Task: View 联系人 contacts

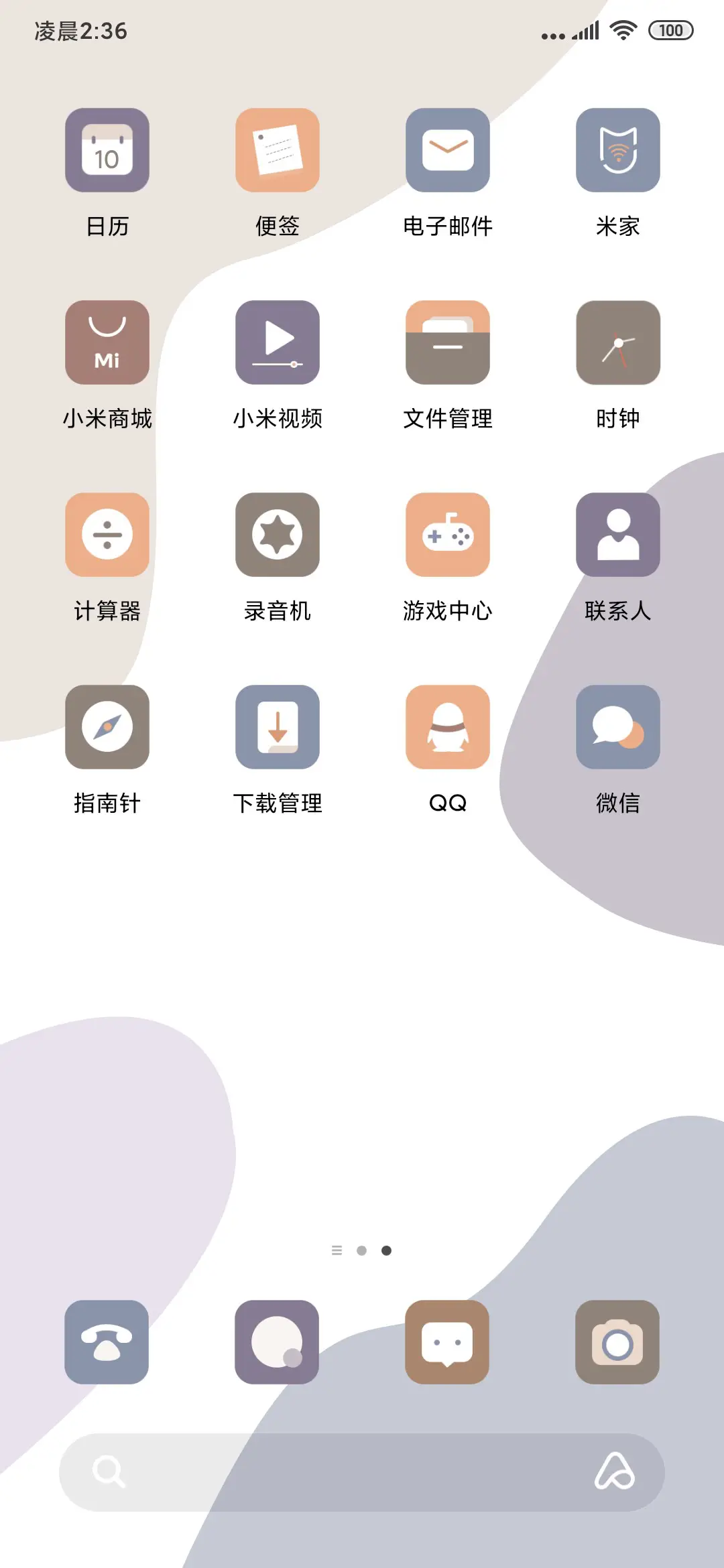Action: click(618, 534)
